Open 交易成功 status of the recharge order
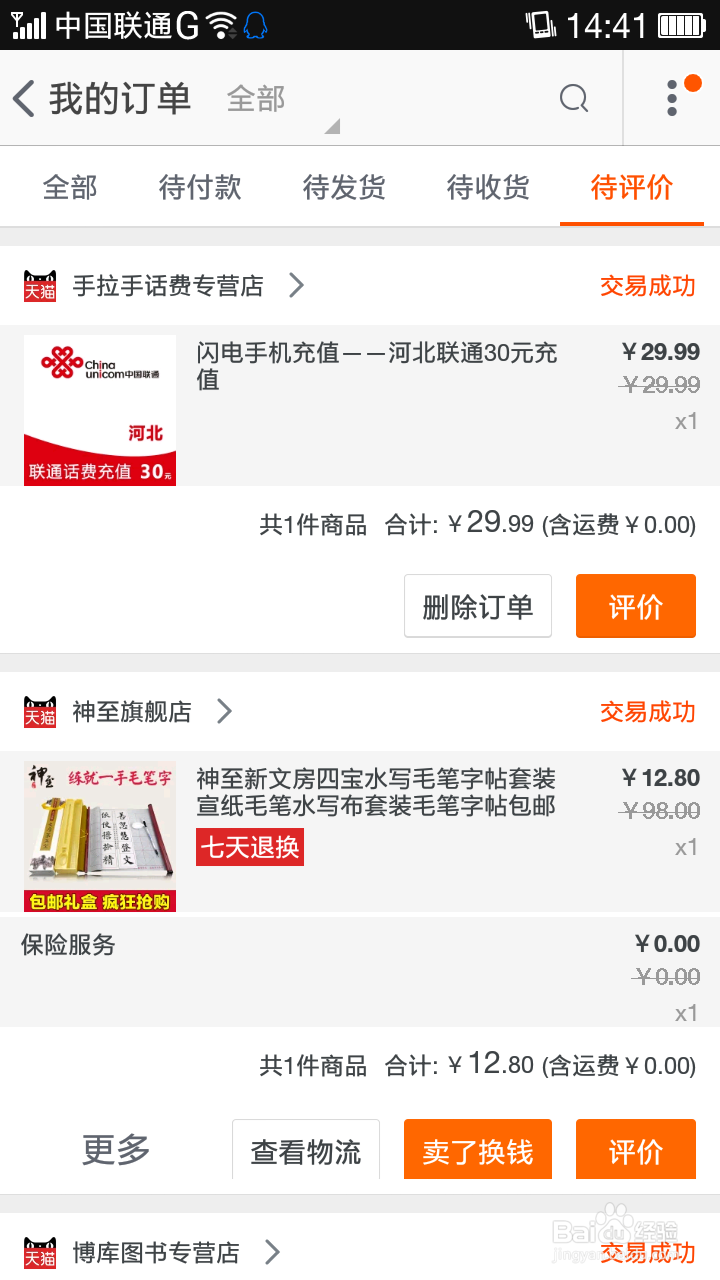The width and height of the screenshot is (720, 1280). pos(648,285)
